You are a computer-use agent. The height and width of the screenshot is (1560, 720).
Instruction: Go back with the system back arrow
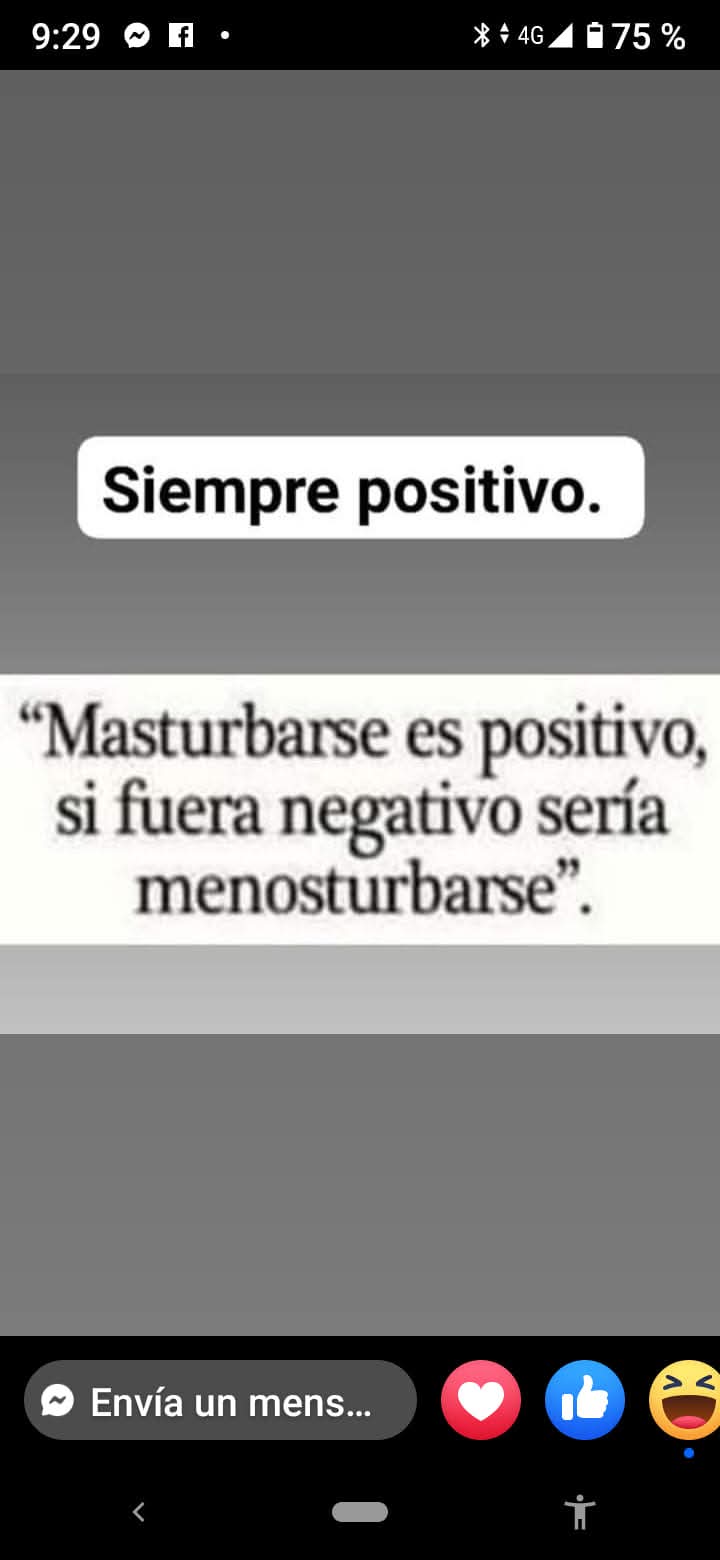coord(139,1512)
